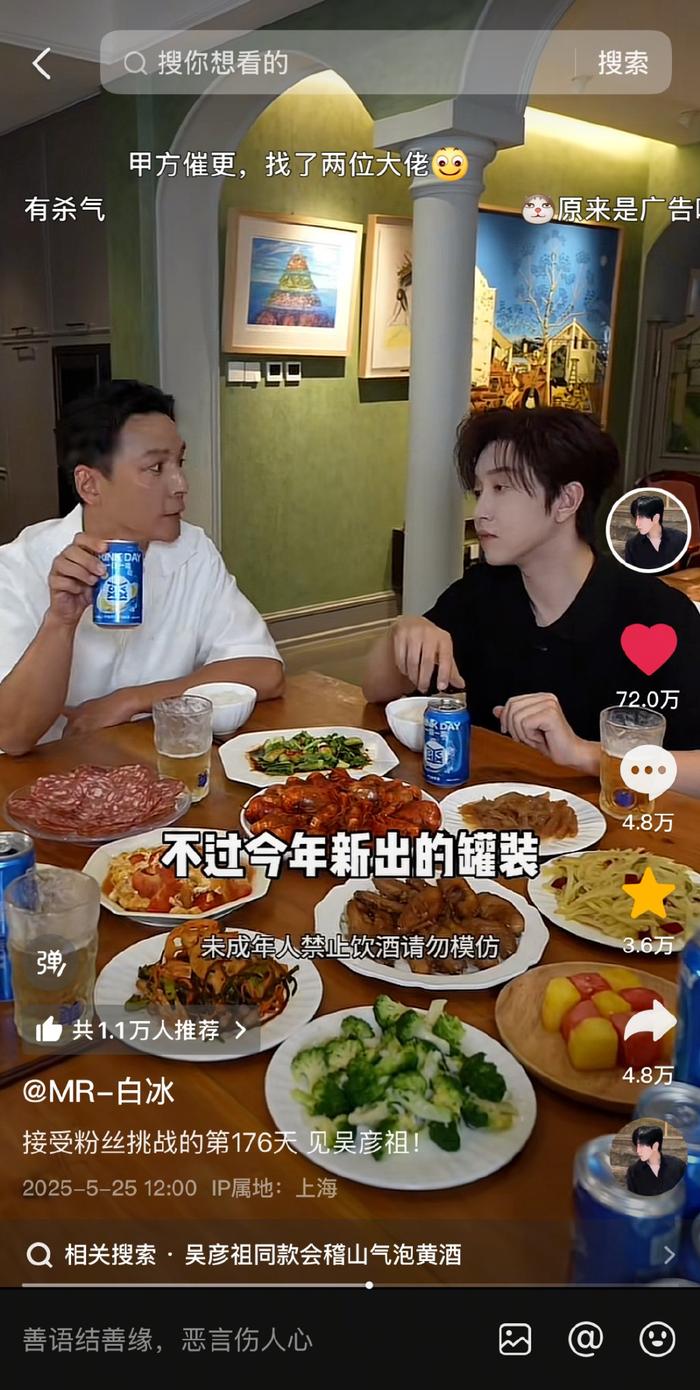The image size is (700, 1390).
Task: Tap the 搜索 button
Action: click(623, 63)
